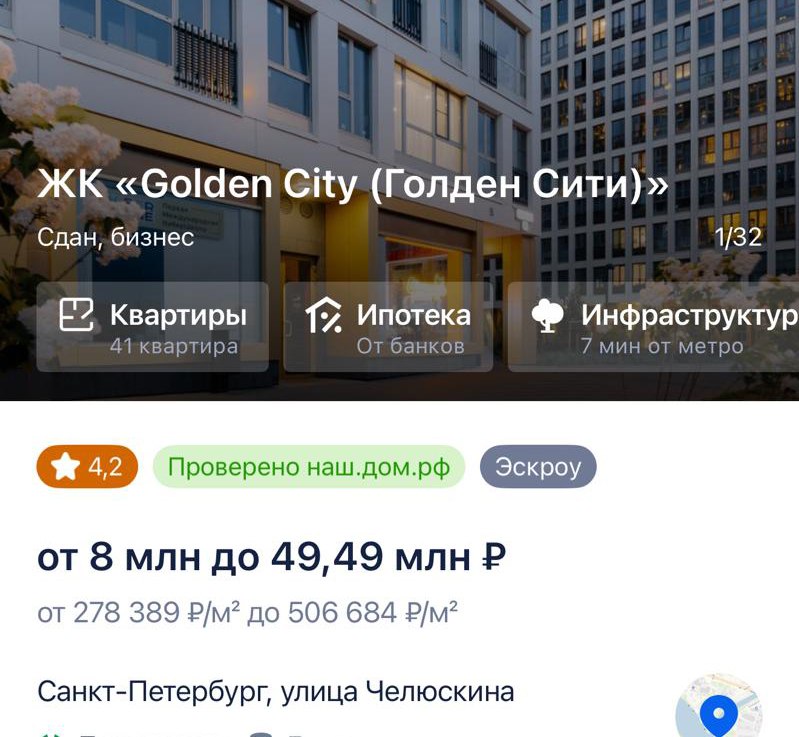Open the Квартиры section with 41 apartments
The height and width of the screenshot is (737, 799).
(x=152, y=328)
